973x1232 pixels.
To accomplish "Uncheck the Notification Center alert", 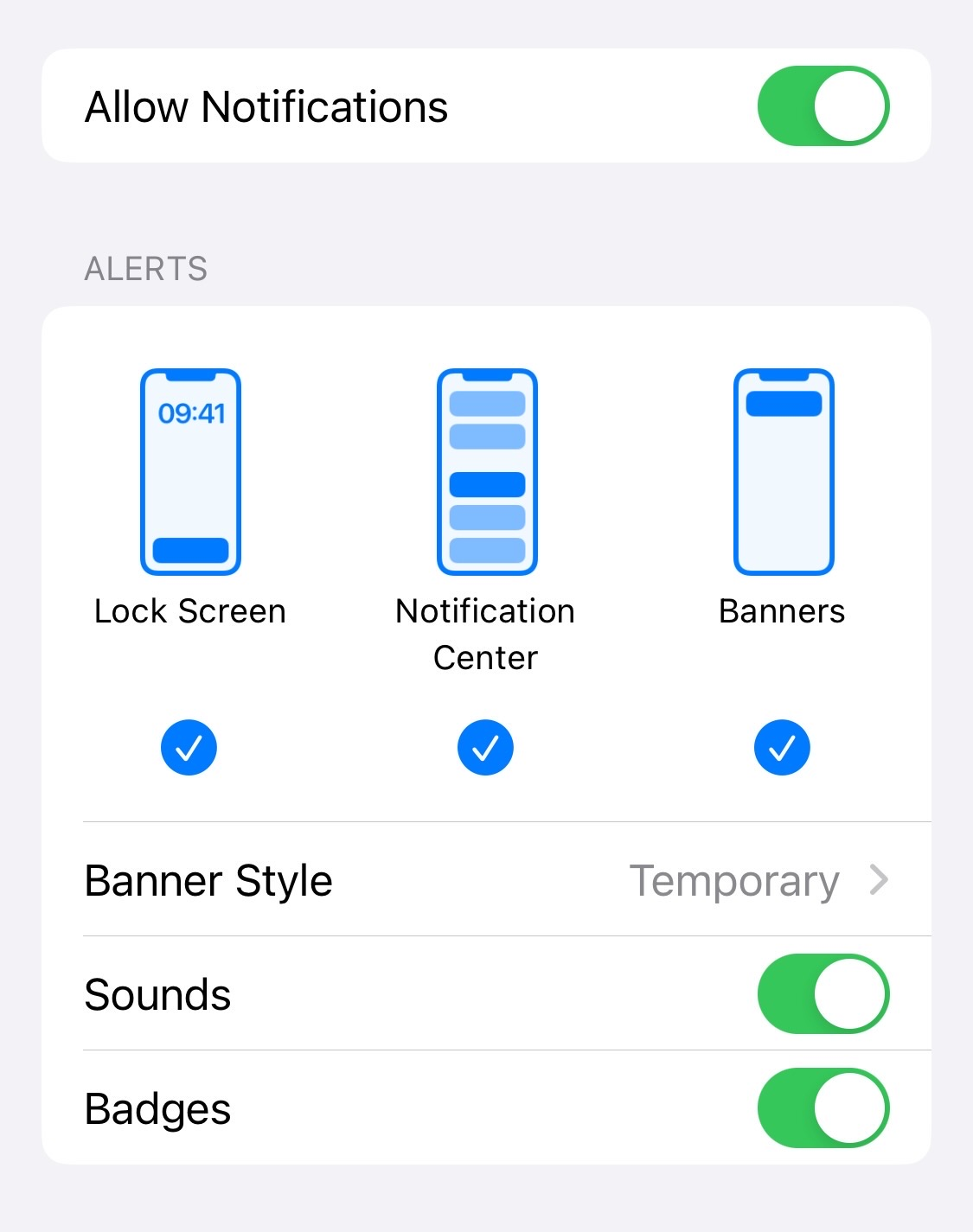I will click(485, 747).
